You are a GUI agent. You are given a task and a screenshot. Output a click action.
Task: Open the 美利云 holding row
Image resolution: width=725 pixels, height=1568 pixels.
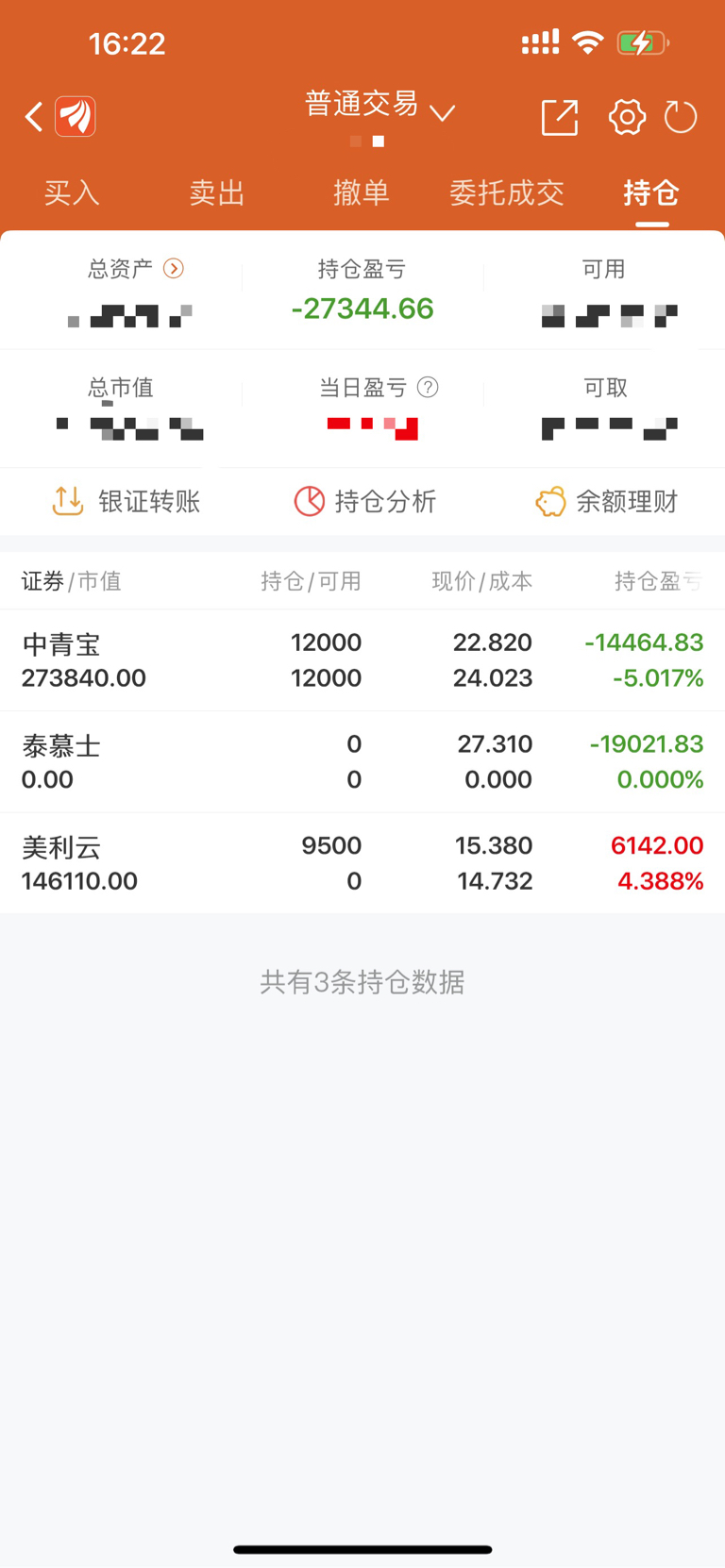click(362, 863)
